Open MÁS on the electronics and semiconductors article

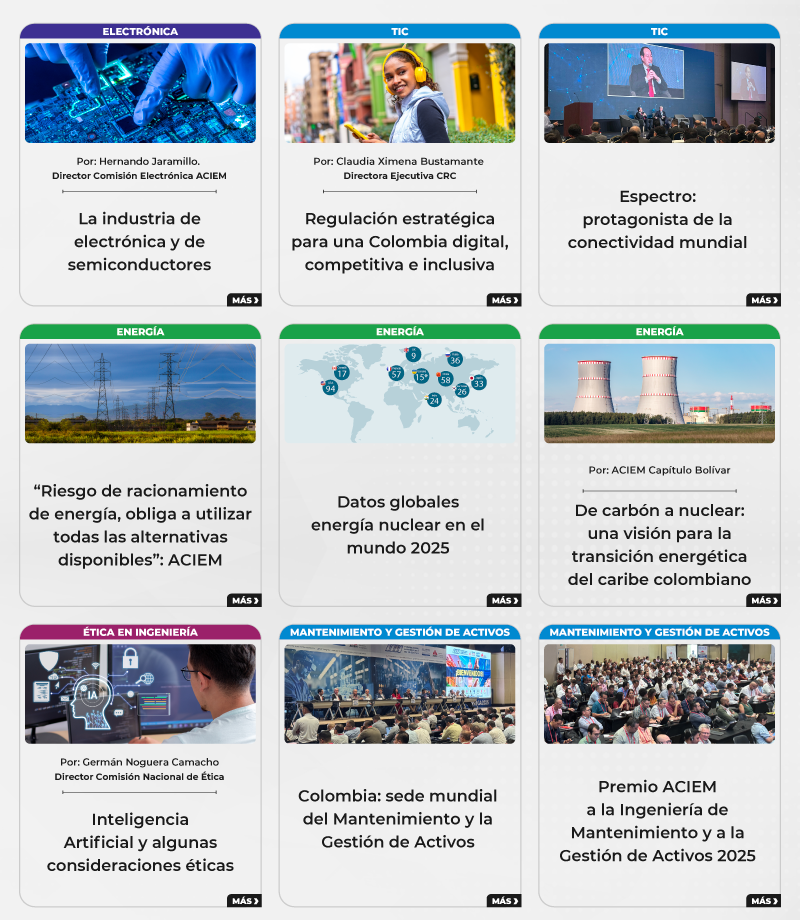244,300
